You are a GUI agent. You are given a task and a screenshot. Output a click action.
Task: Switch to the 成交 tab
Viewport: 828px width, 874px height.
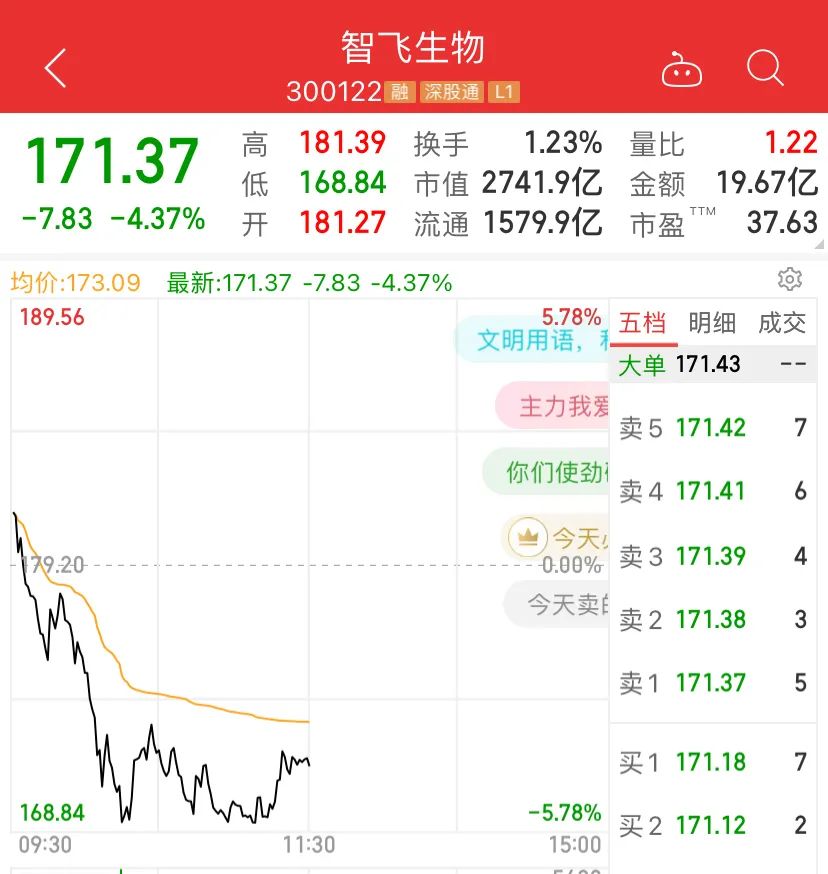782,323
